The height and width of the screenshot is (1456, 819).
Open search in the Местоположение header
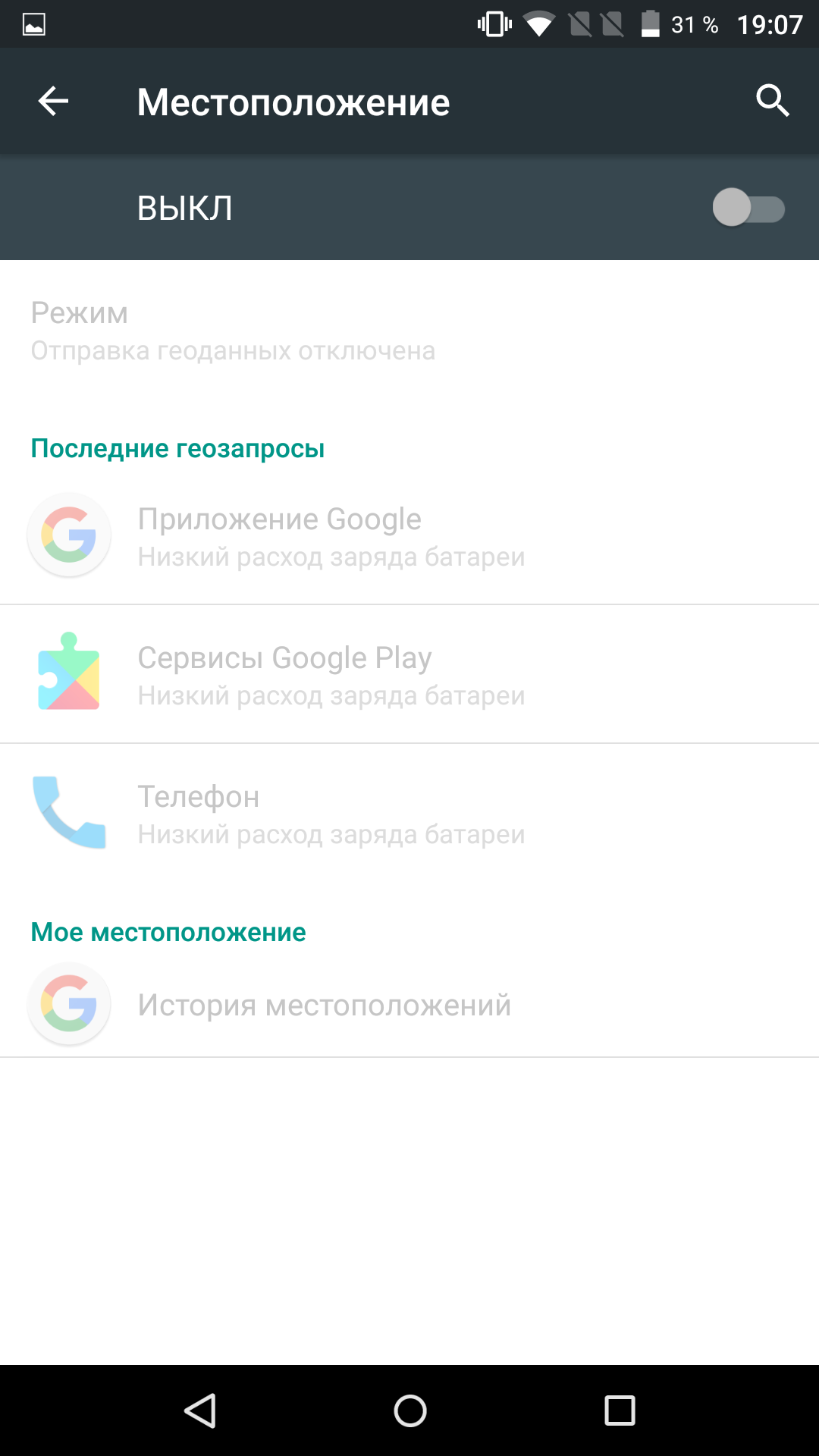tap(773, 101)
